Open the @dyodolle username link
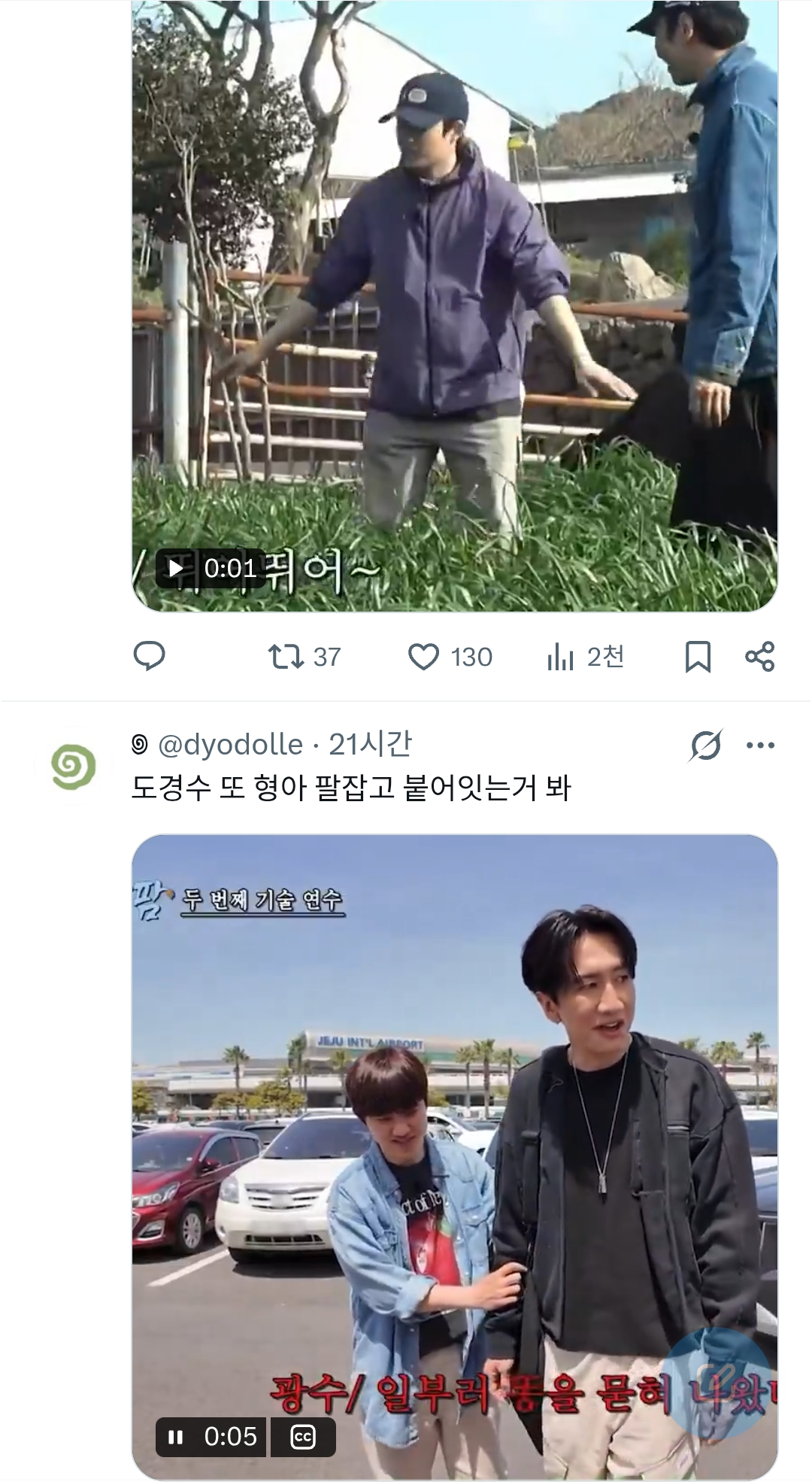The height and width of the screenshot is (1482, 812). click(x=230, y=745)
